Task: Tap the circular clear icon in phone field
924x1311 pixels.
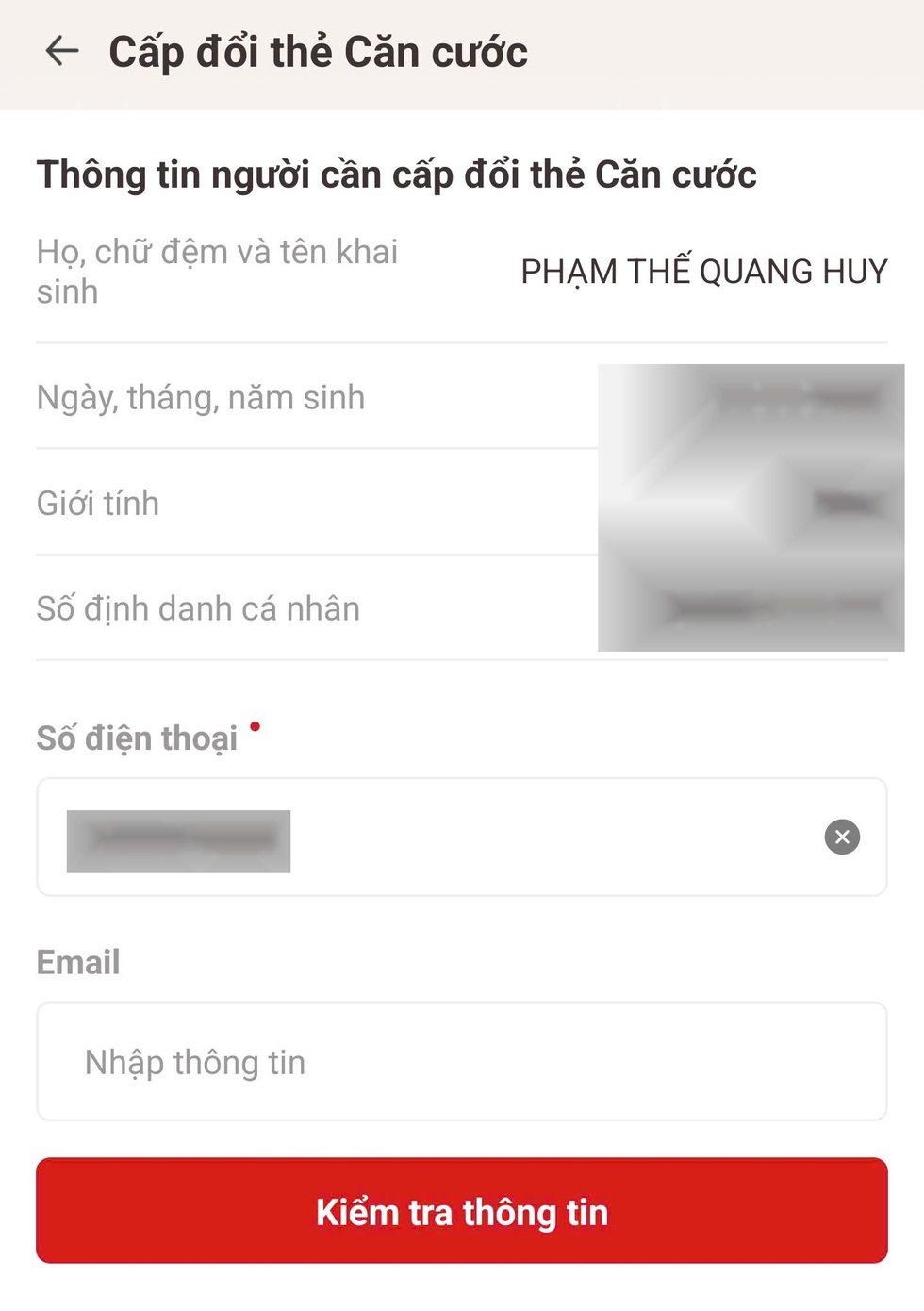Action: pyautogui.click(x=843, y=837)
